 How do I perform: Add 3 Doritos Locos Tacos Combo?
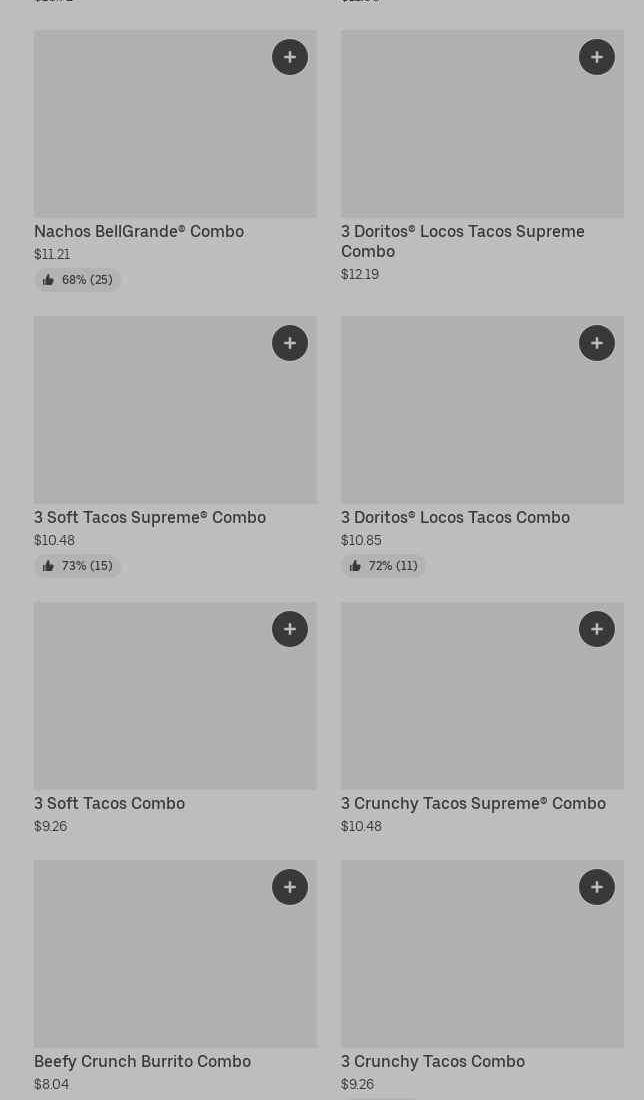(597, 343)
